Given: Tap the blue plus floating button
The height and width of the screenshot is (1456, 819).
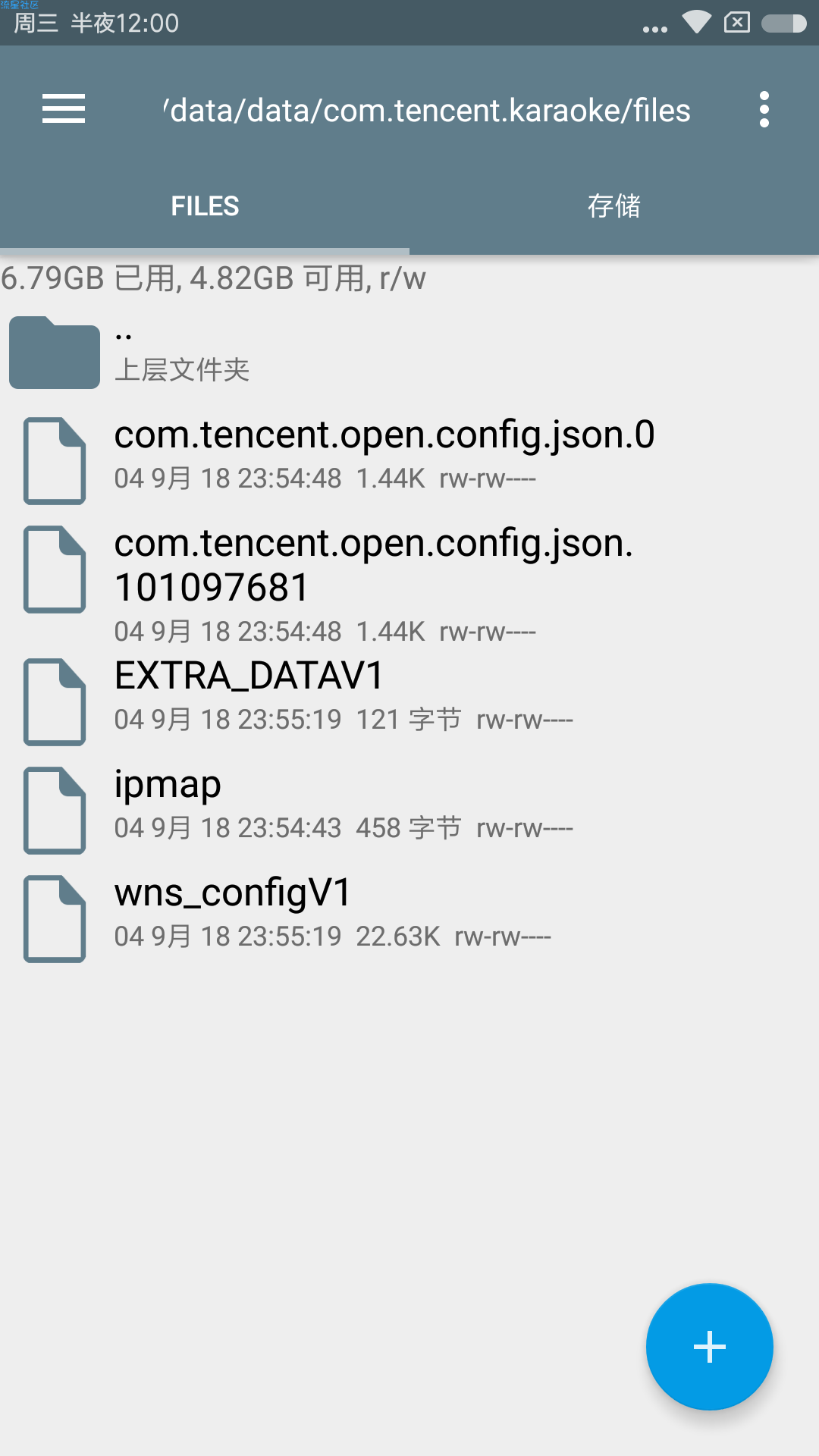Looking at the screenshot, I should [x=710, y=1347].
